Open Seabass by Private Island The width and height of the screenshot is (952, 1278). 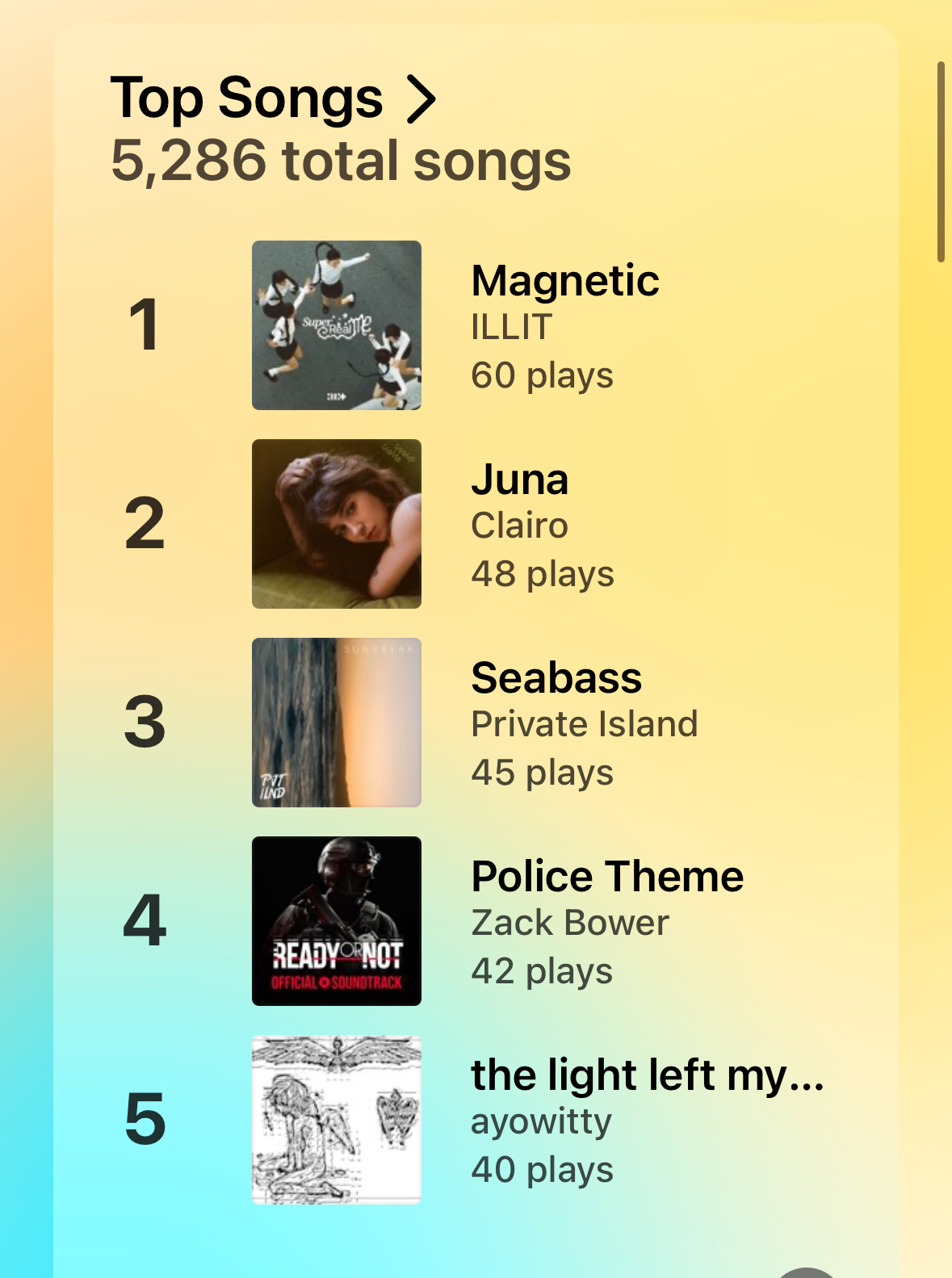[x=556, y=678]
